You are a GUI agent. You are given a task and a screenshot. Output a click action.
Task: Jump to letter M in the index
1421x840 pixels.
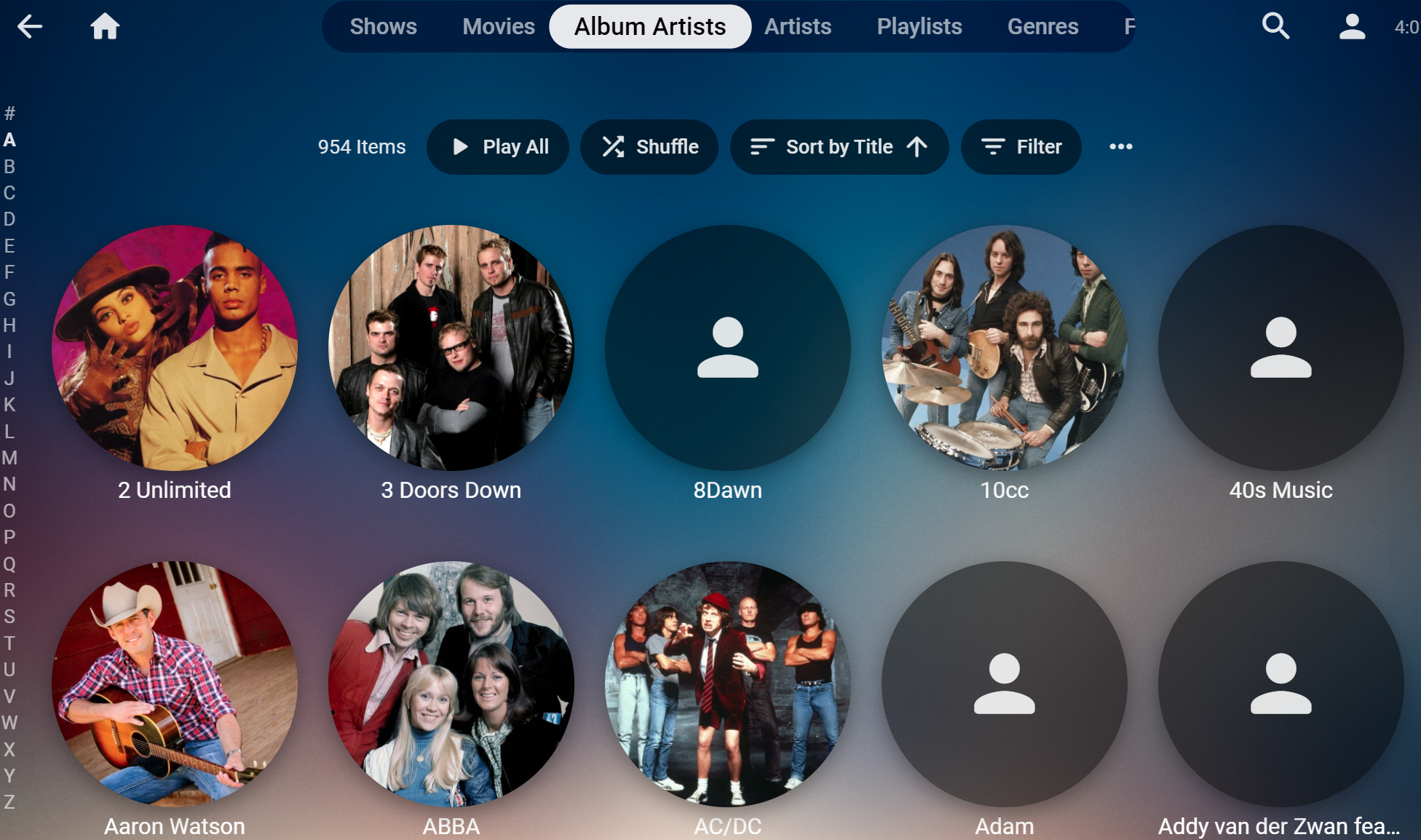pyautogui.click(x=9, y=458)
